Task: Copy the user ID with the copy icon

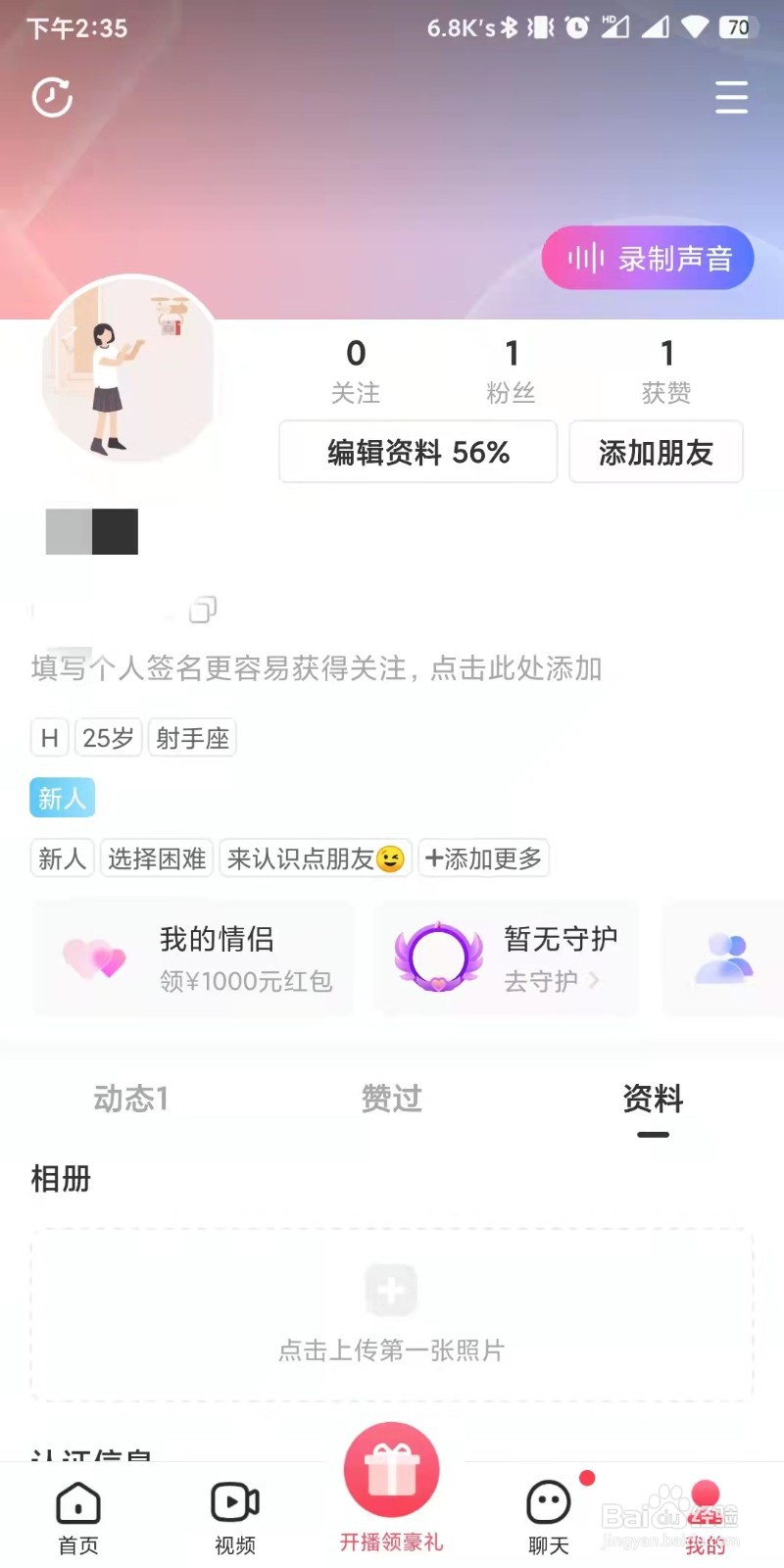Action: tap(202, 611)
